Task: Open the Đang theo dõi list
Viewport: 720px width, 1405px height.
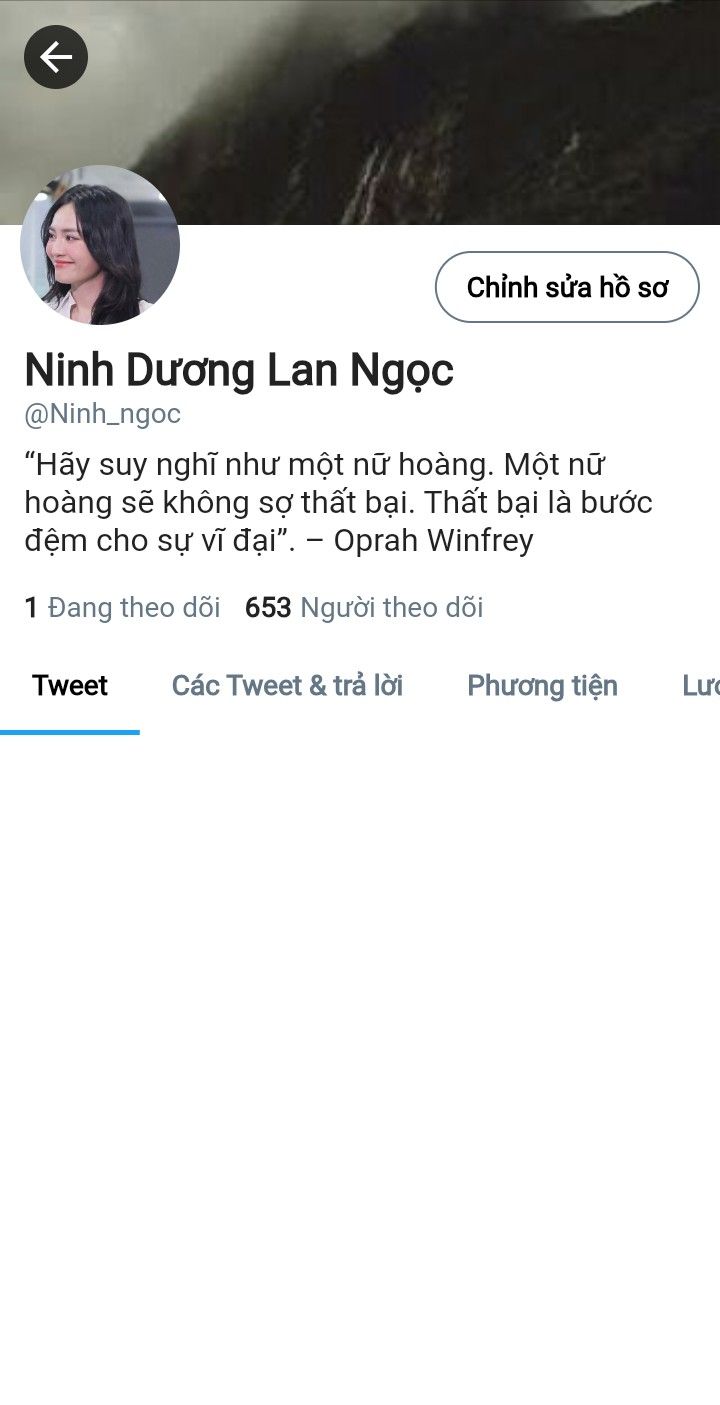Action: (x=122, y=607)
